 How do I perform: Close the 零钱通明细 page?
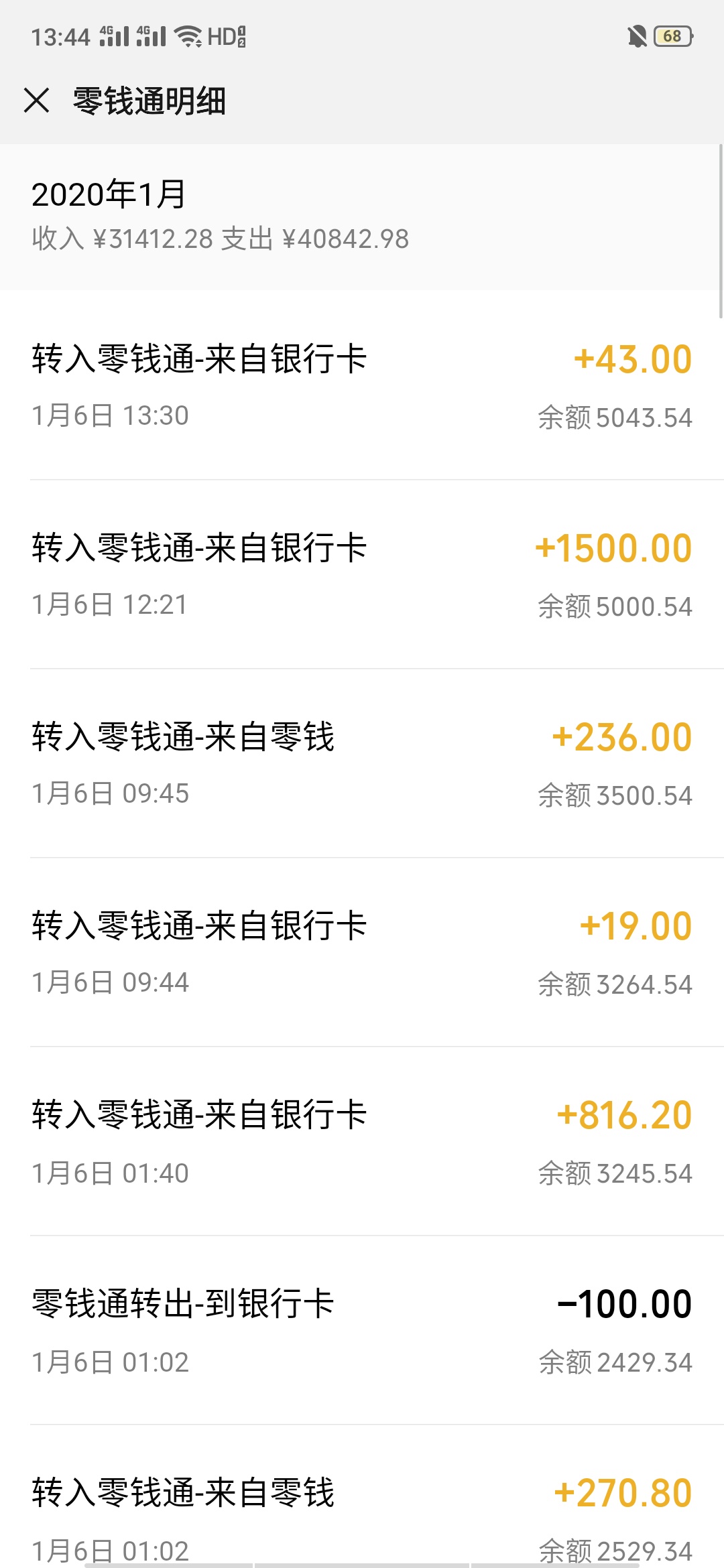coord(36,101)
